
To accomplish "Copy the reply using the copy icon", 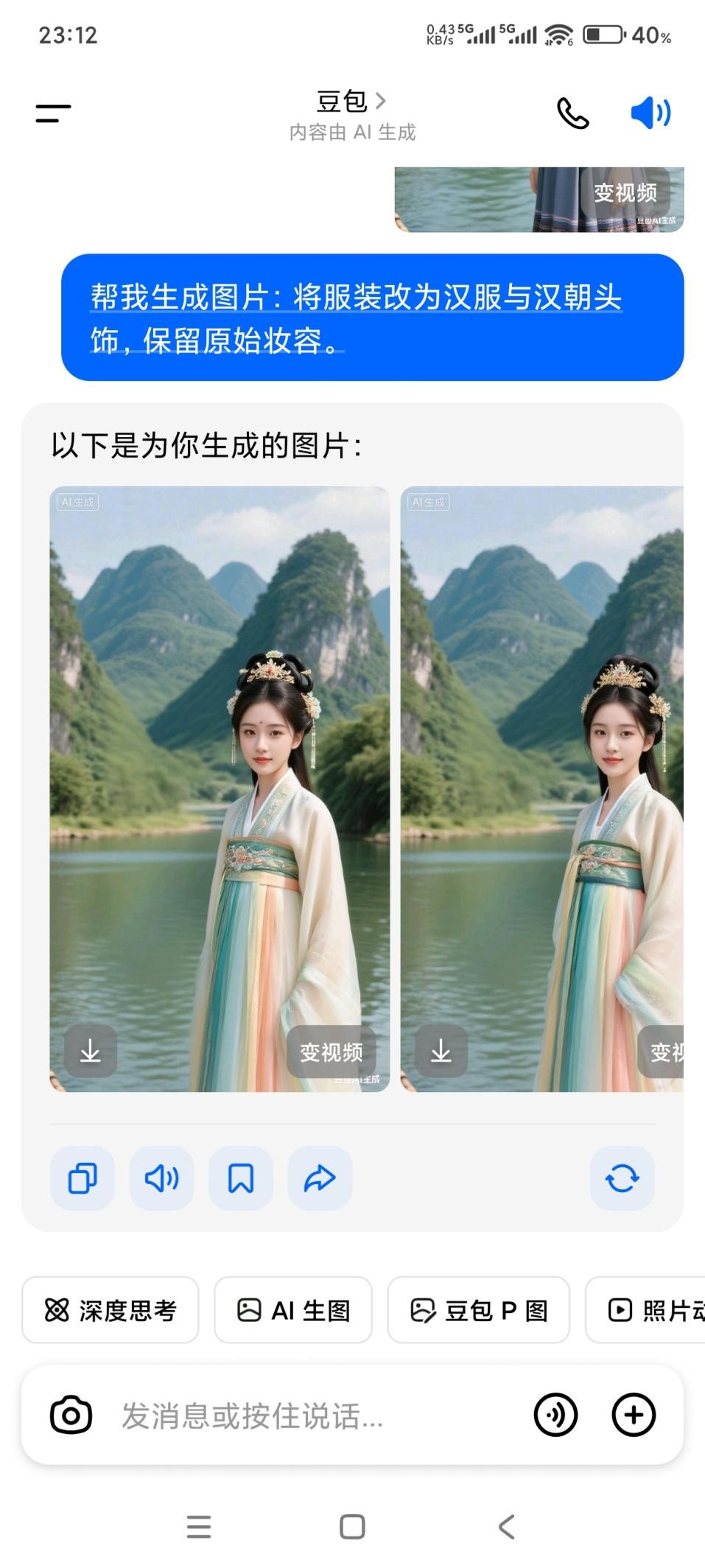I will tap(83, 1177).
